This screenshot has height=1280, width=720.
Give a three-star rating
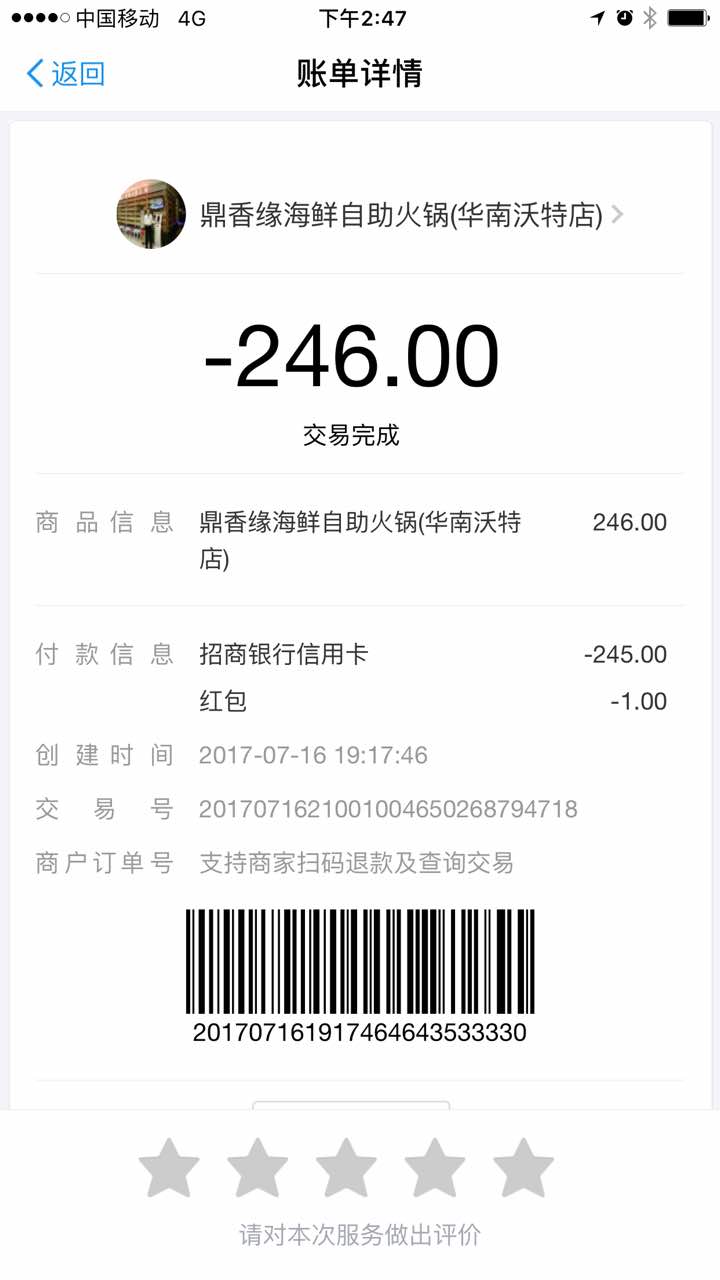[x=346, y=1168]
